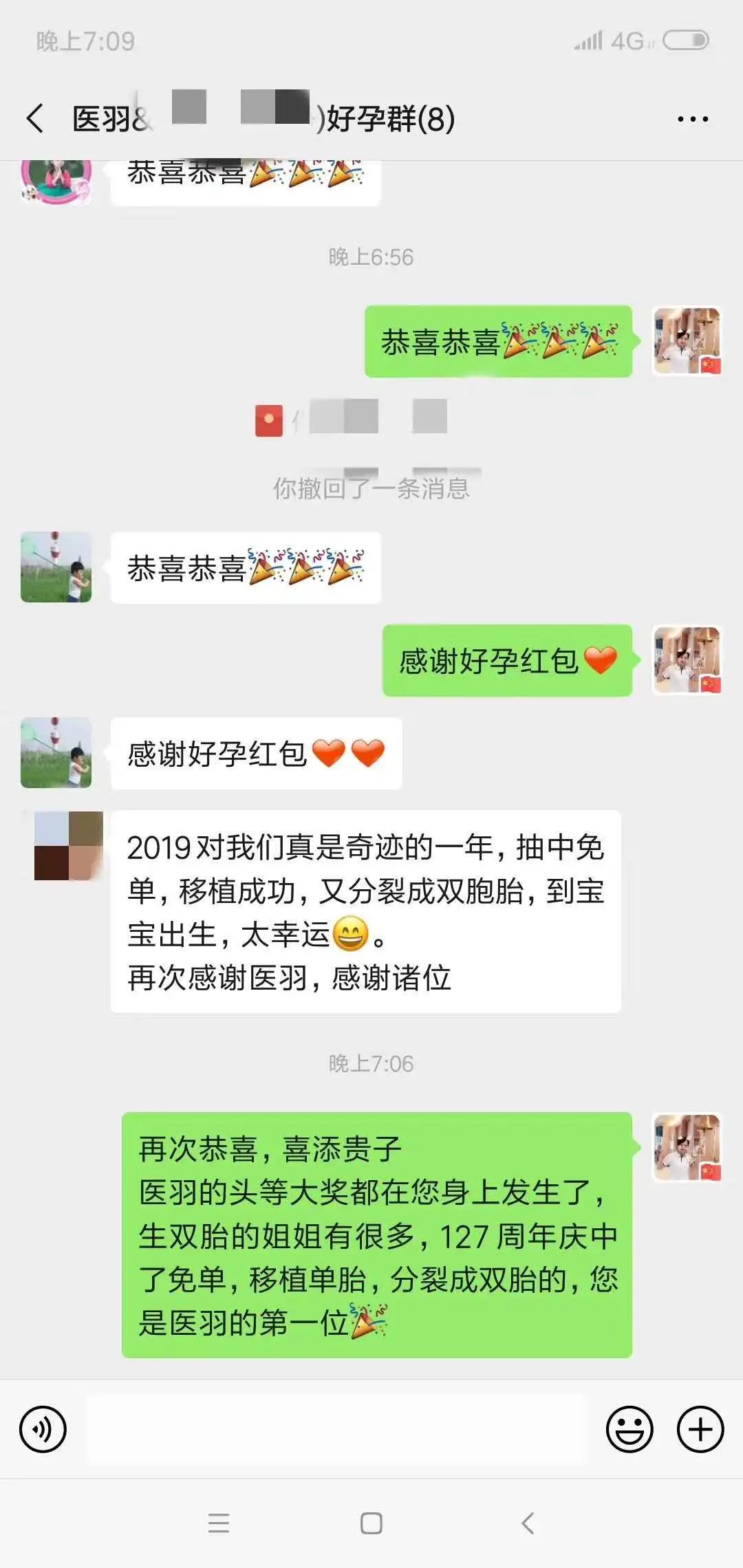Open the group chat info menu
The width and height of the screenshot is (743, 1568).
[692, 119]
